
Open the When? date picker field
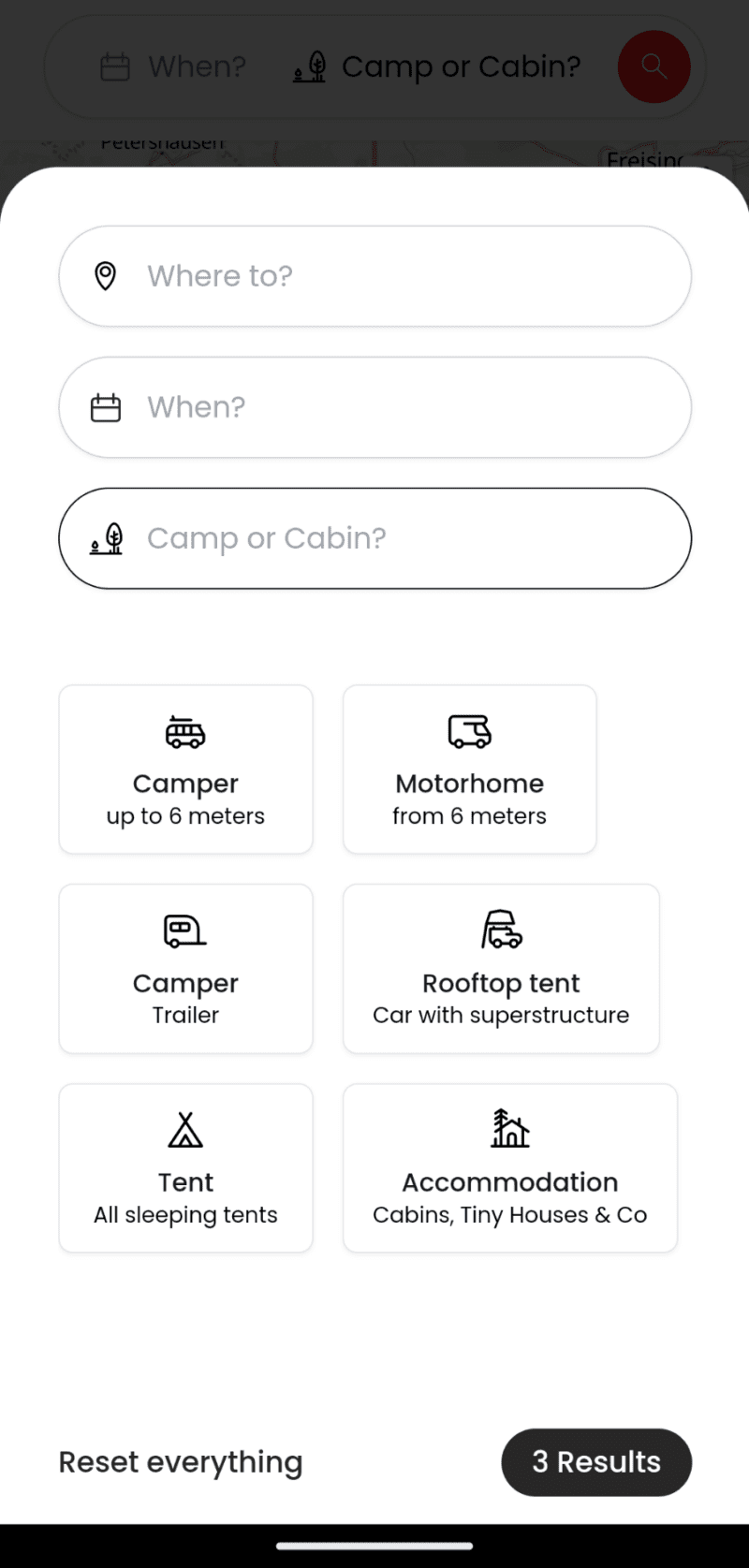374,407
